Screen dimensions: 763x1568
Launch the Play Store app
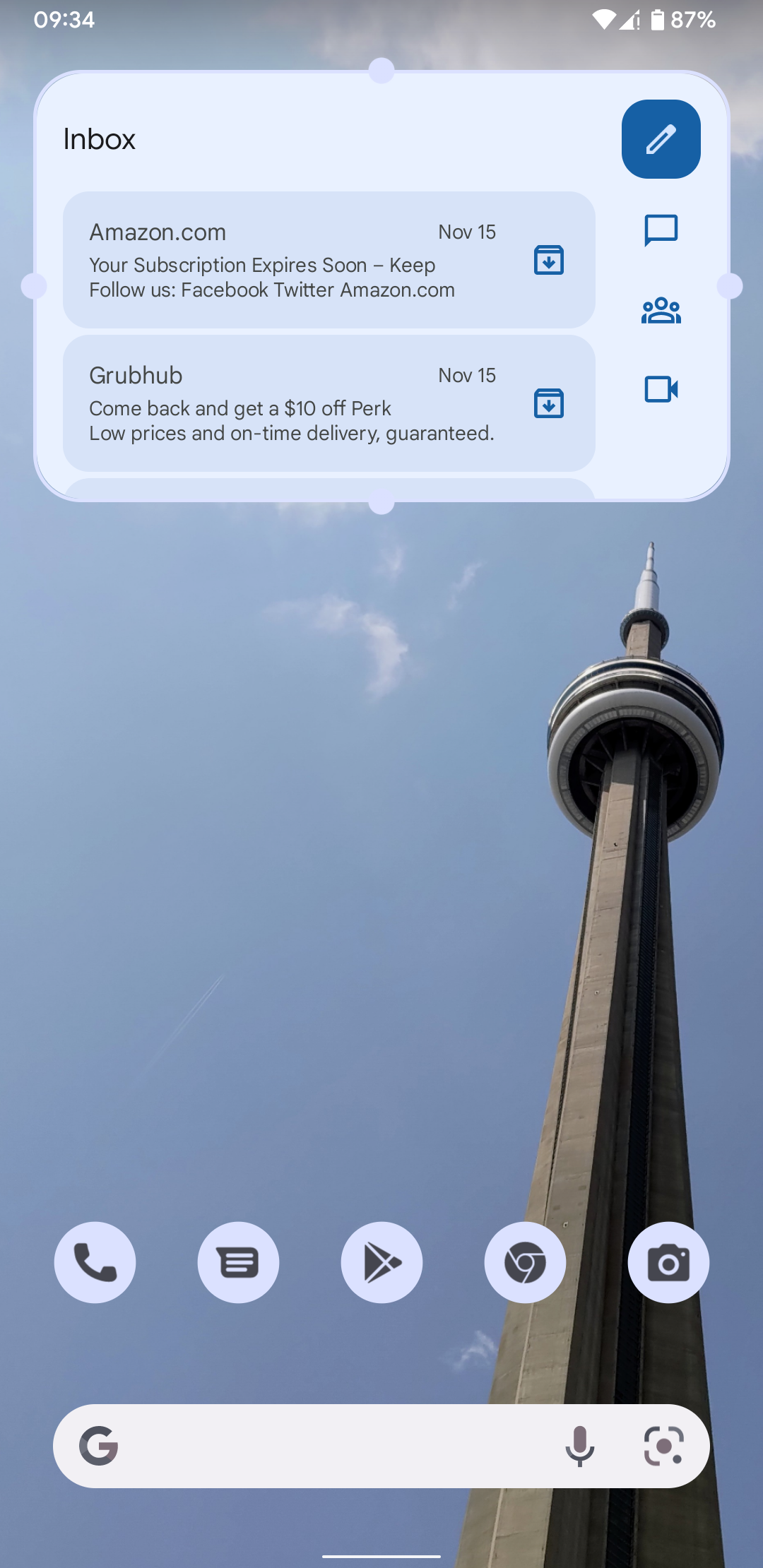point(381,1262)
